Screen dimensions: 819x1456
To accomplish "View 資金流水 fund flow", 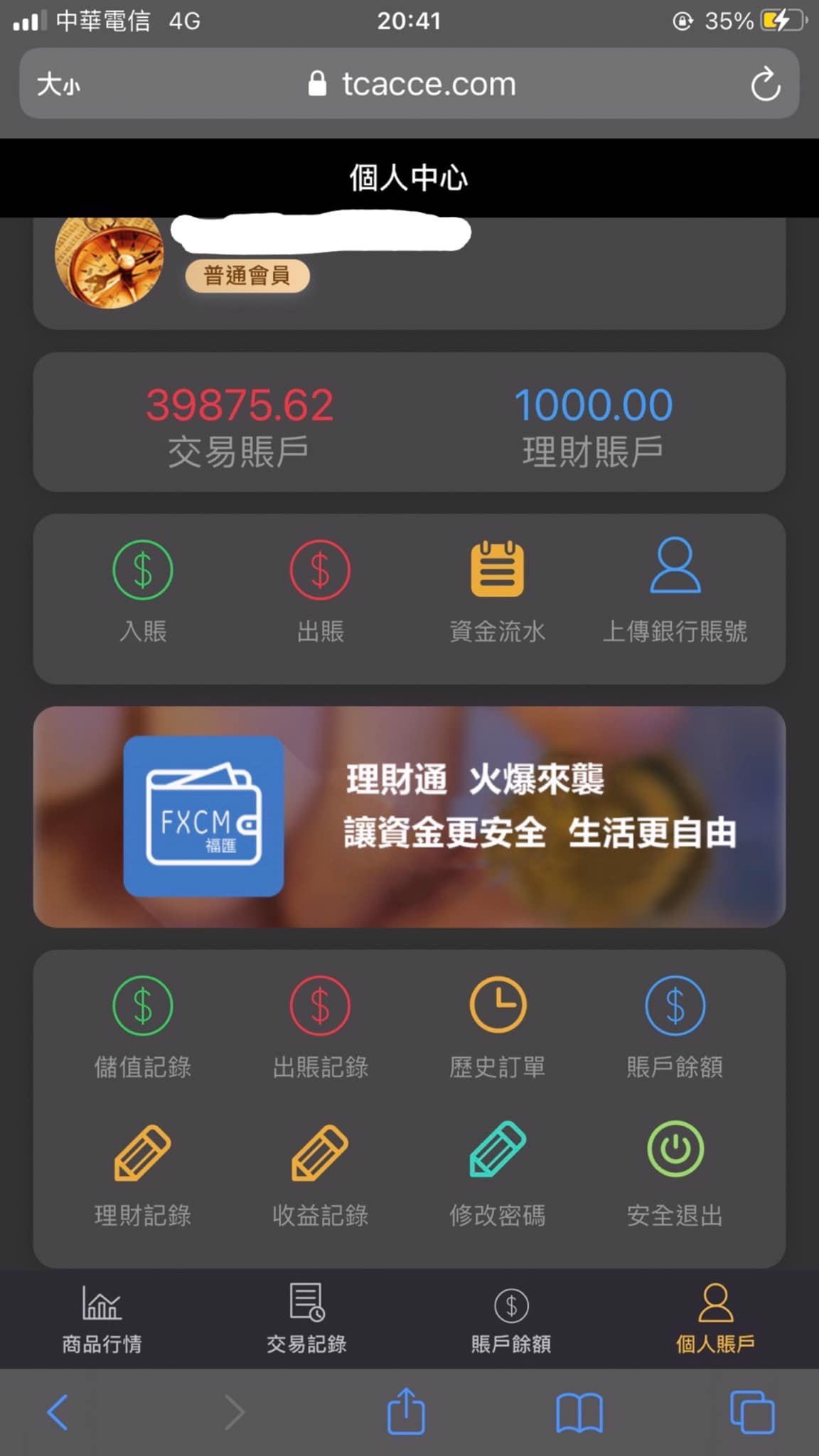I will click(x=497, y=591).
